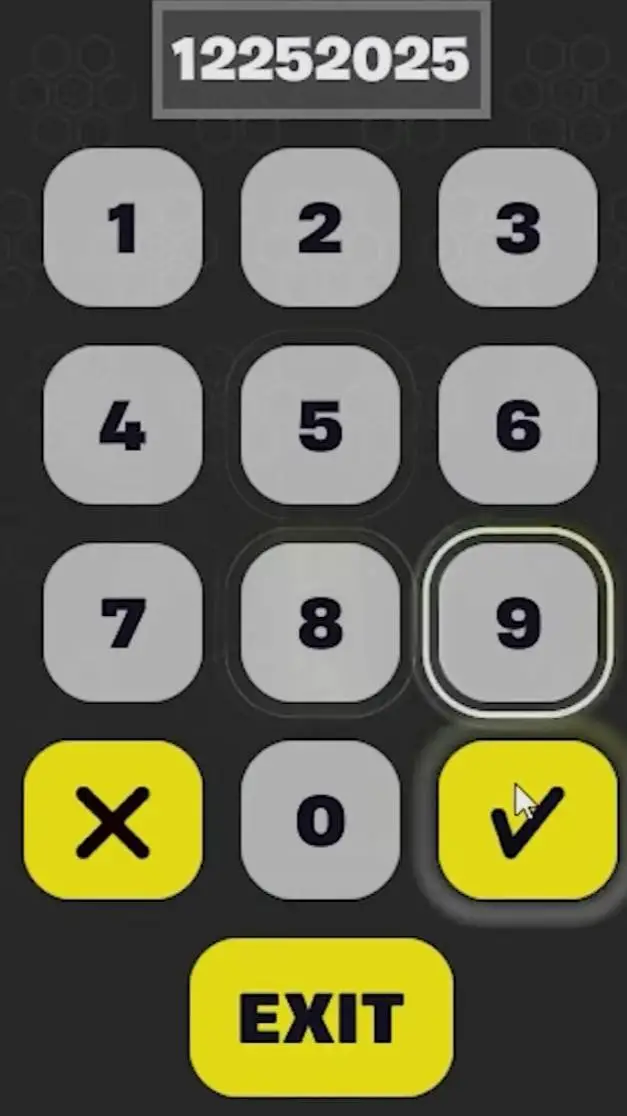627x1116 pixels.
Task: Enter digit 8 on the keypad
Action: tap(320, 622)
